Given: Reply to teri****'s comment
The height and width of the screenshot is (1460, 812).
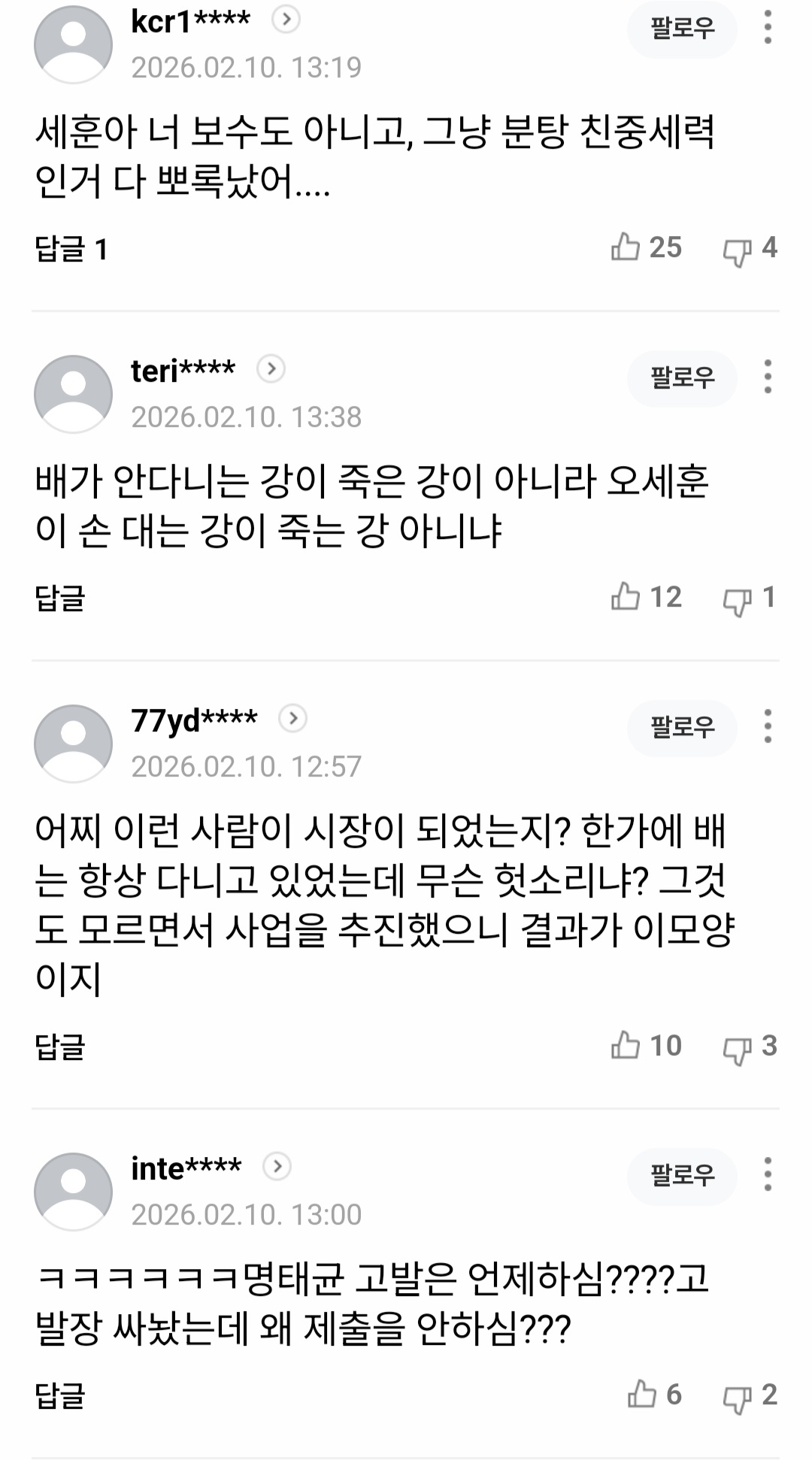Looking at the screenshot, I should point(60,598).
